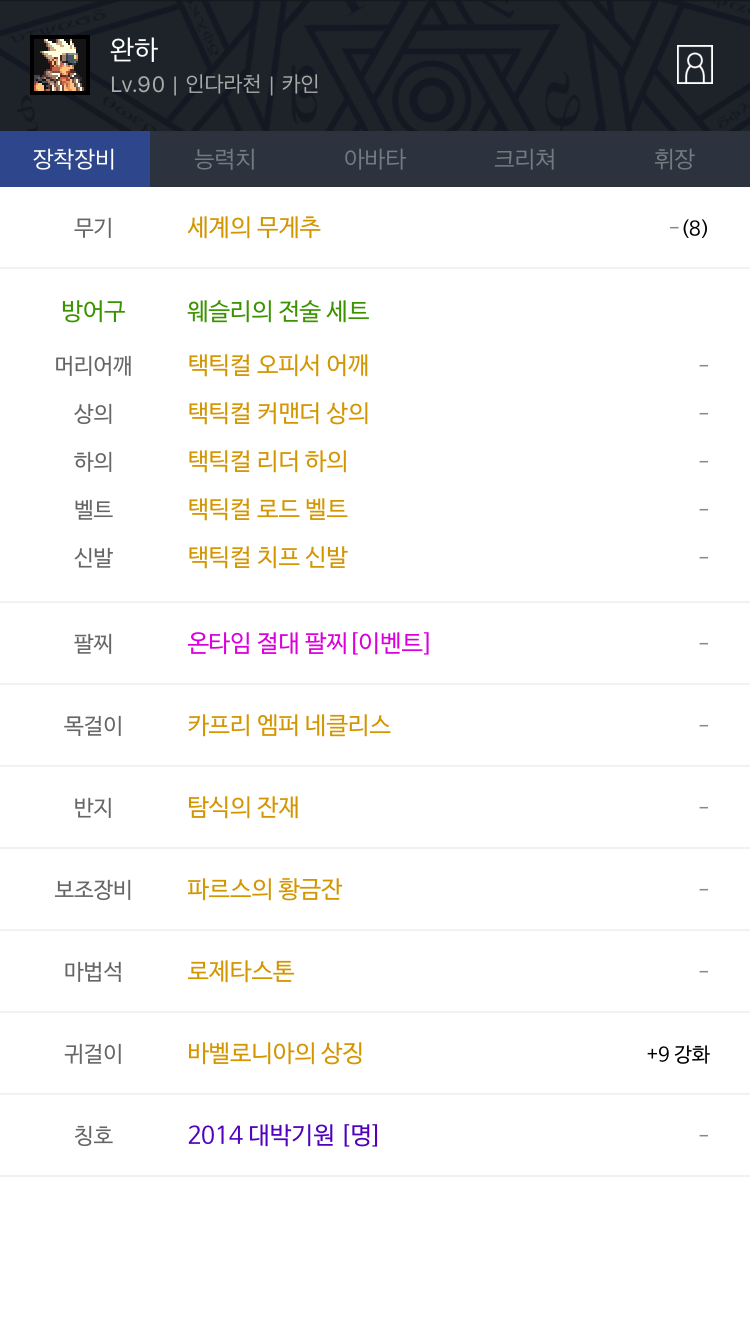Switch to the 휘장 tab
The height and width of the screenshot is (1334, 750).
click(675, 159)
